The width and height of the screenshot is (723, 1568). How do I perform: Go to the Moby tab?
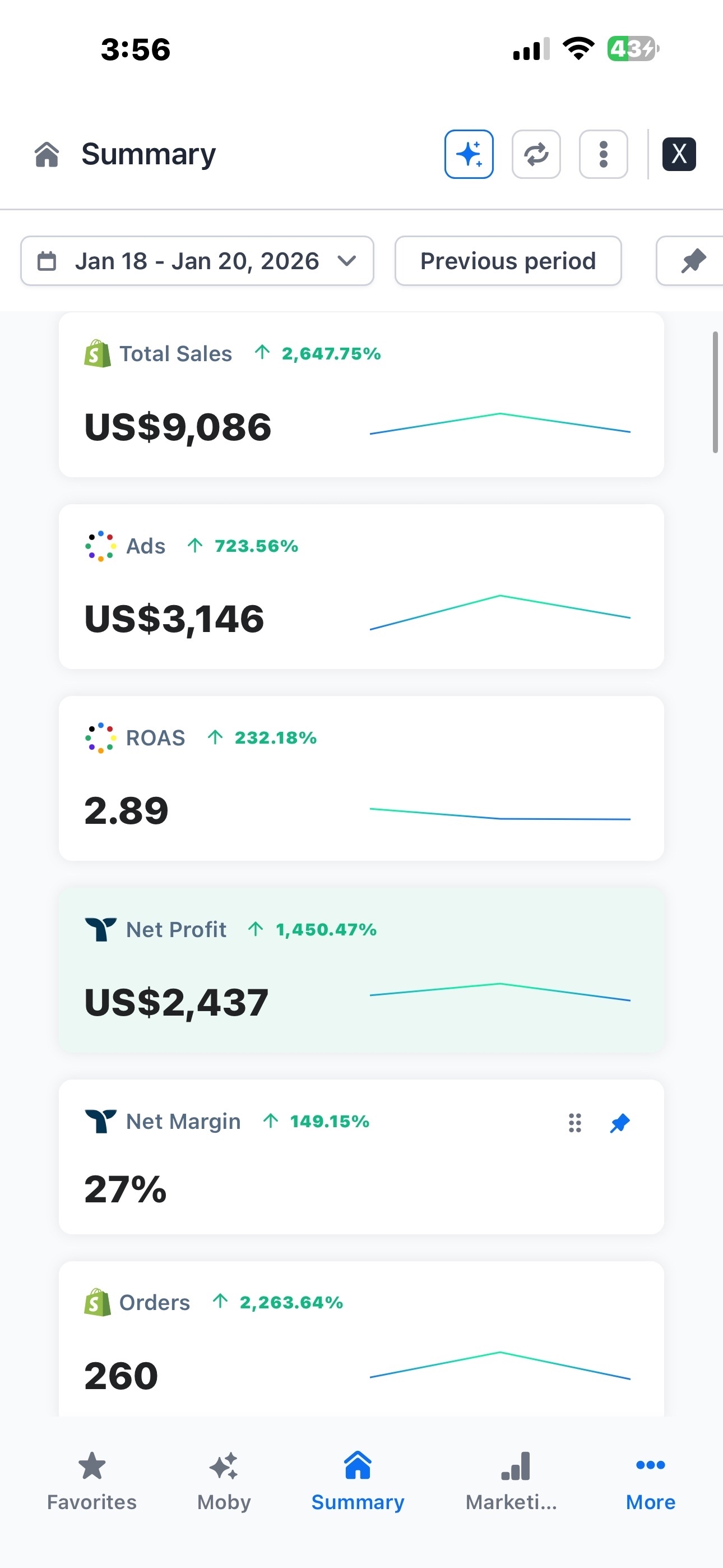coord(224,1481)
